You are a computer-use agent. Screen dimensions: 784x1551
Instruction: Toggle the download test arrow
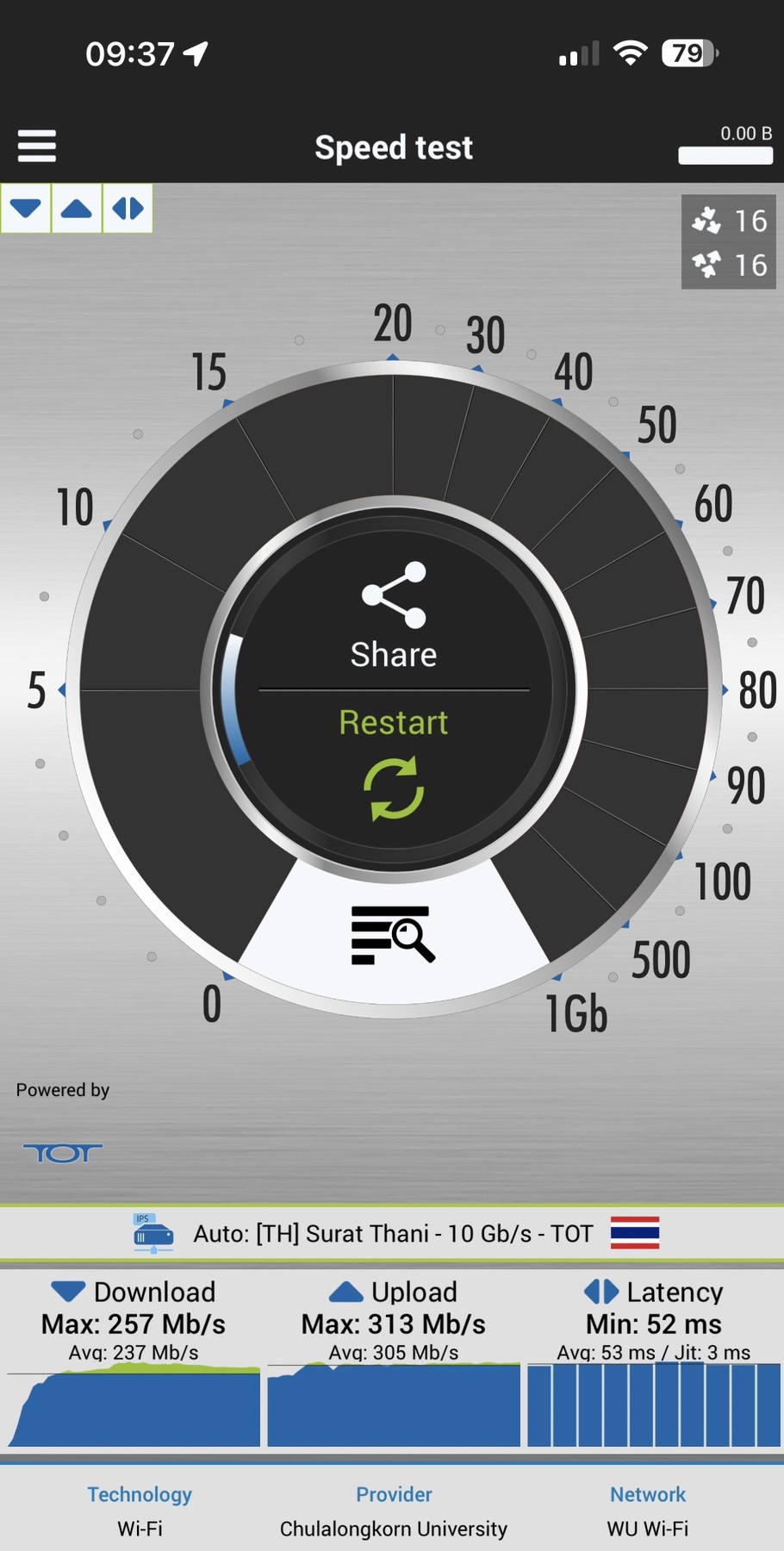coord(26,209)
